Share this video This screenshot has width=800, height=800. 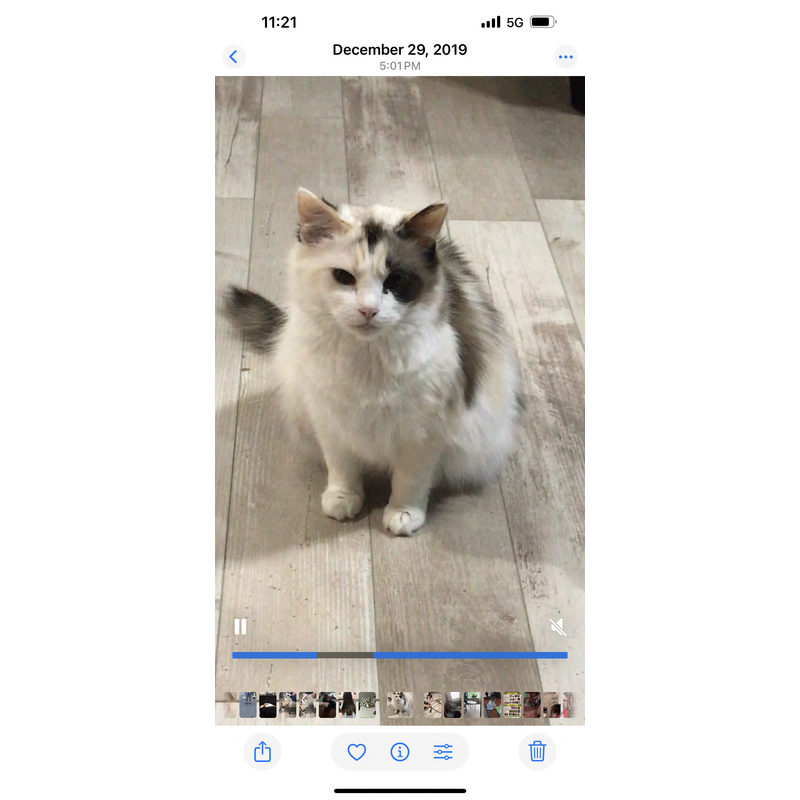(263, 752)
